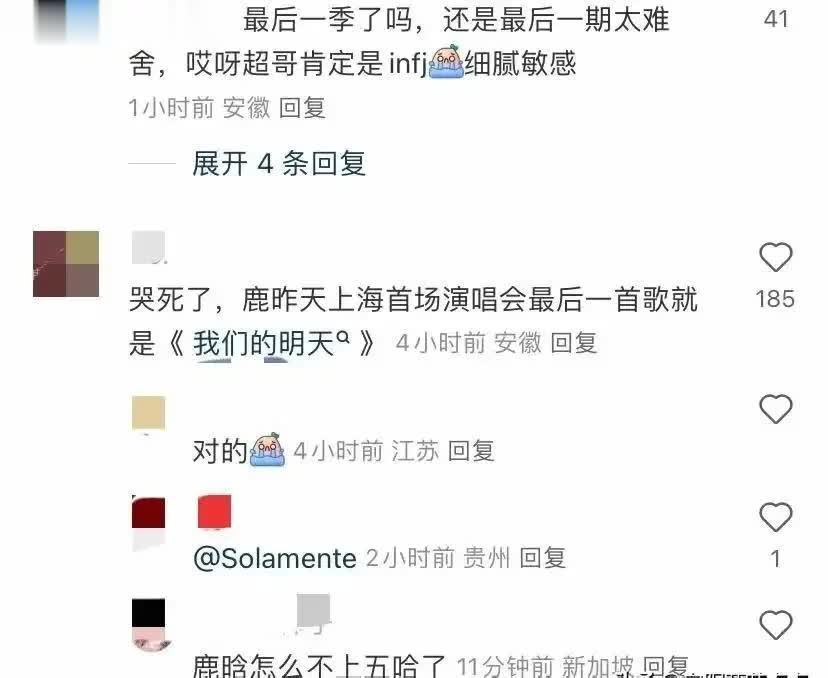Open avatar of 上海首场演唱会 commenter

click(66, 264)
